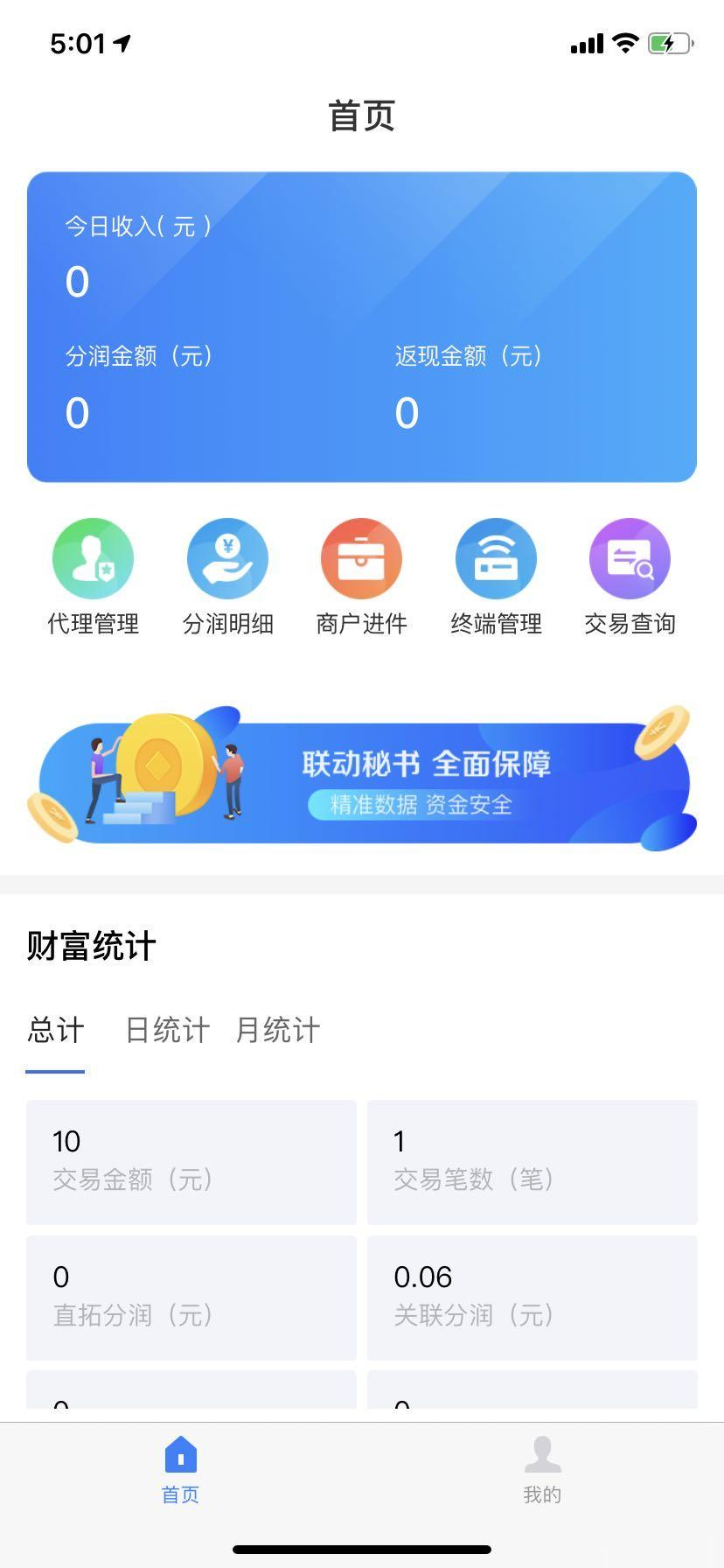The width and height of the screenshot is (724, 1568).
Task: Open the 交易查询 (Transaction Query) icon
Action: (630, 557)
